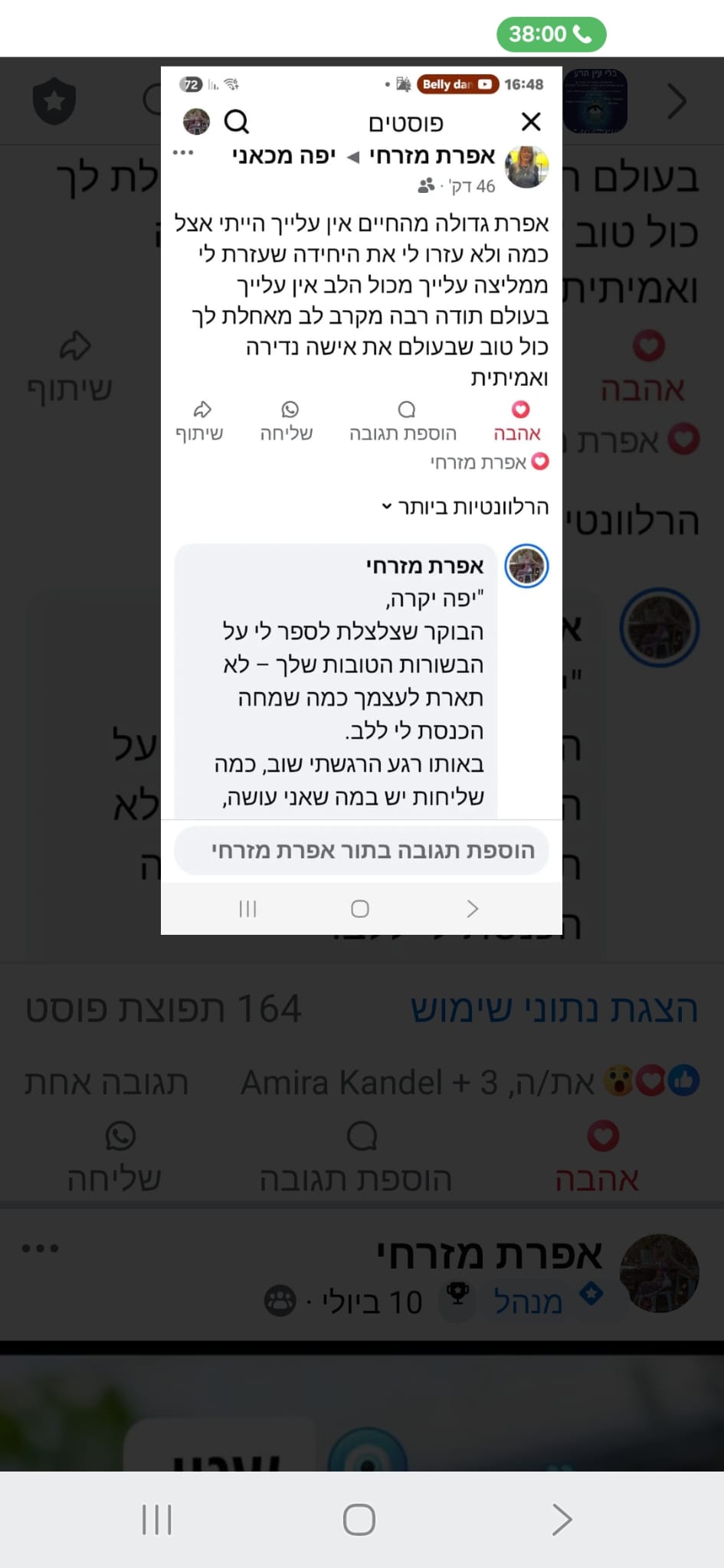Send post via שליחה WhatsApp button

115,1156
